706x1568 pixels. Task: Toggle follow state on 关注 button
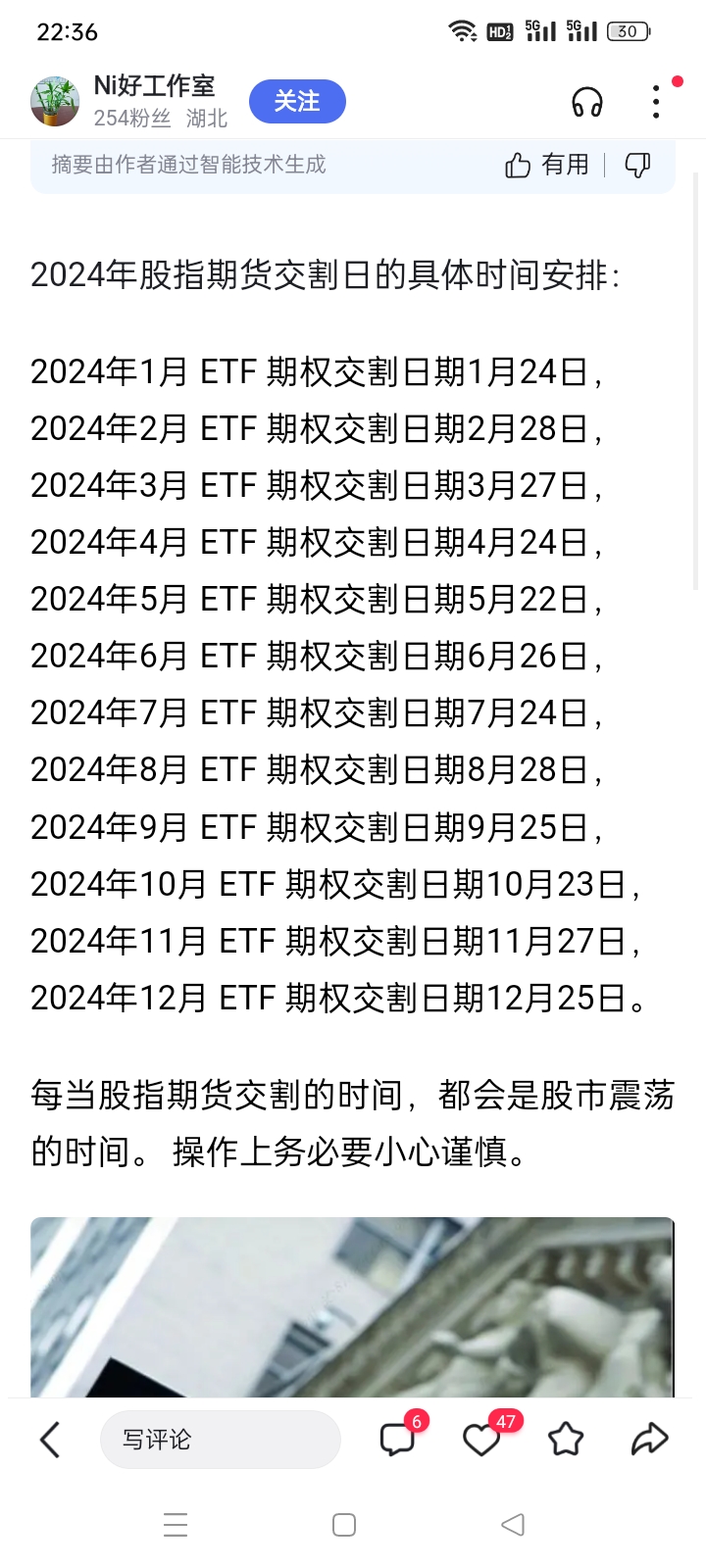(297, 101)
